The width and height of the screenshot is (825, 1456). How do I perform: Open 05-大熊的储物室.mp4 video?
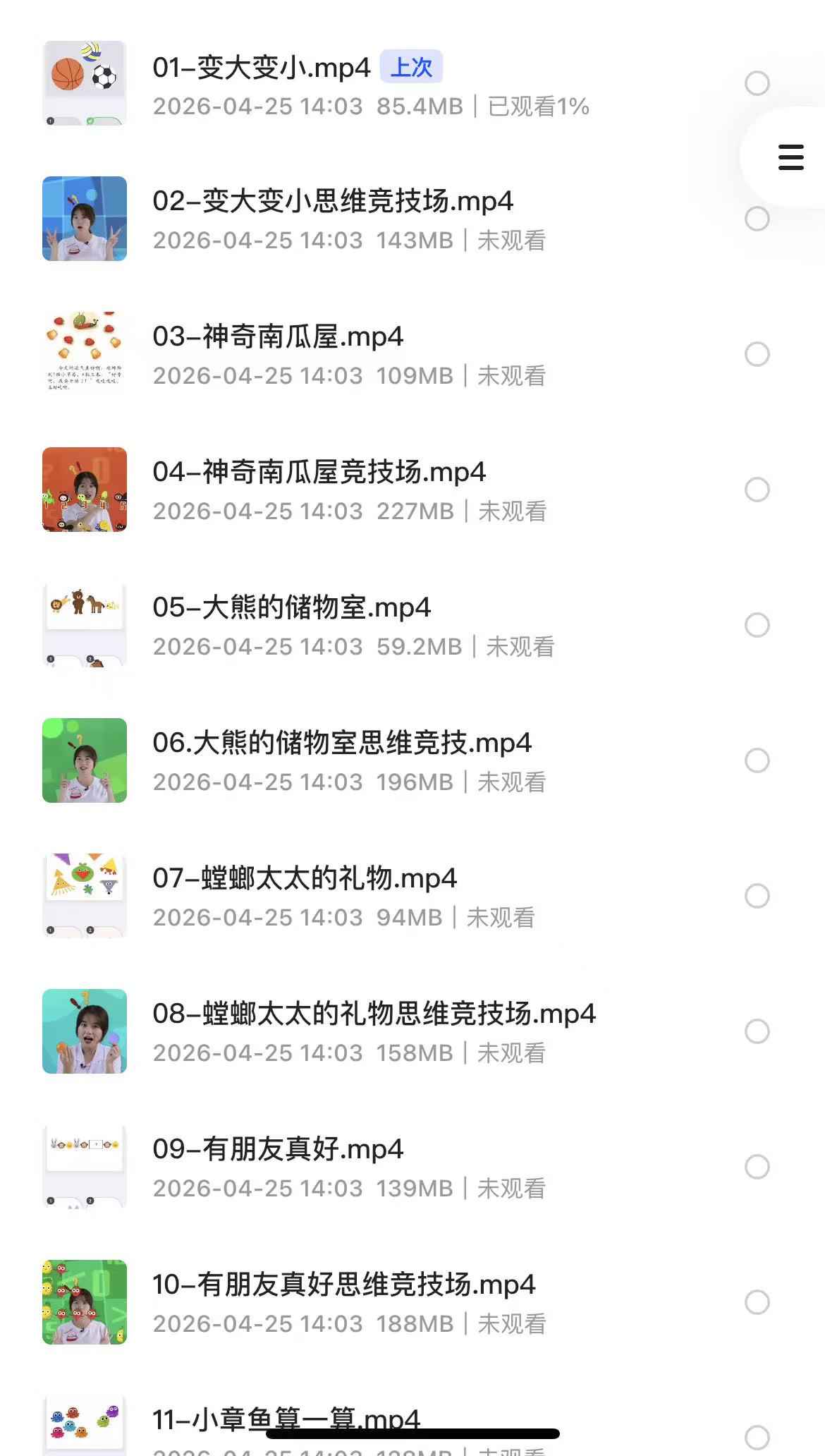coord(291,609)
